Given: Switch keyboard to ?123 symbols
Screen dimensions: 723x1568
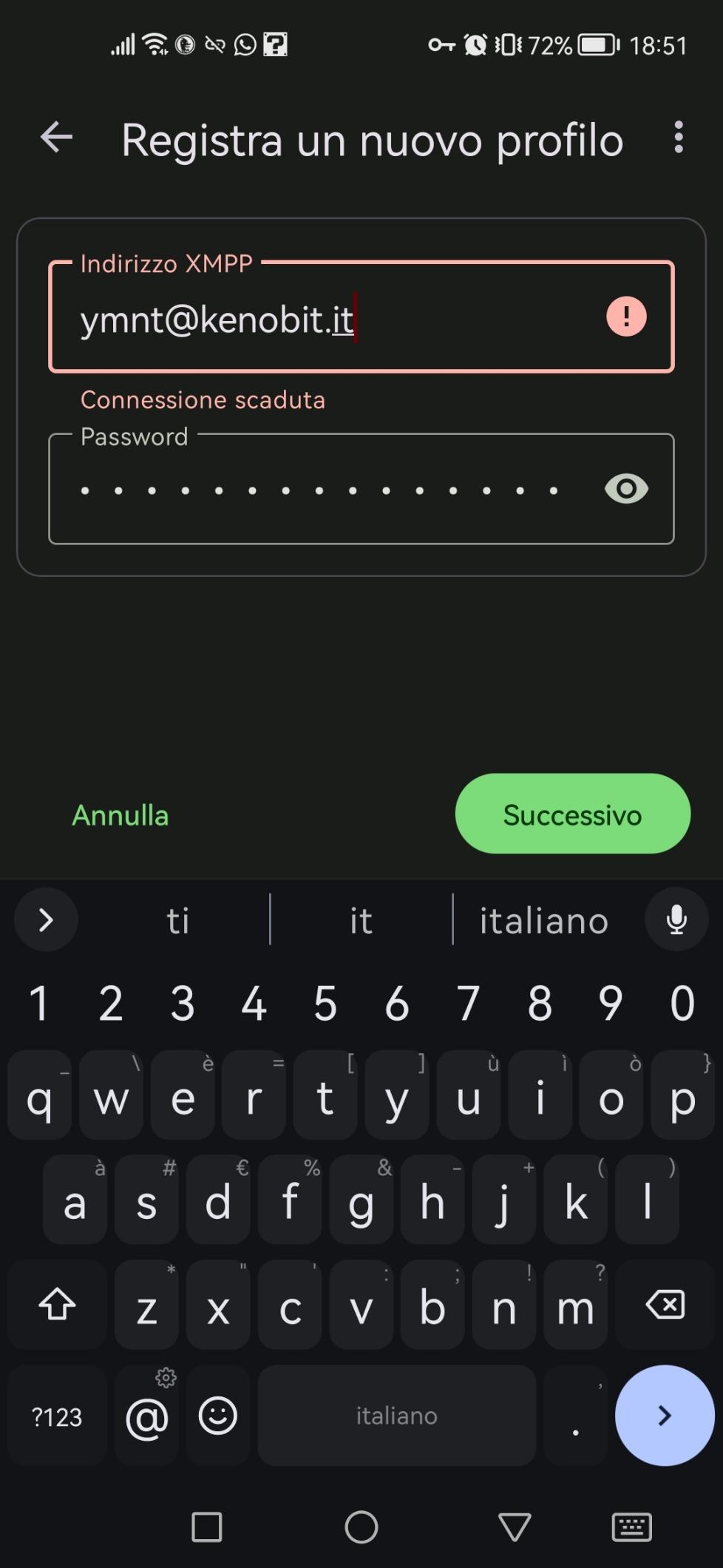Looking at the screenshot, I should [x=57, y=1416].
